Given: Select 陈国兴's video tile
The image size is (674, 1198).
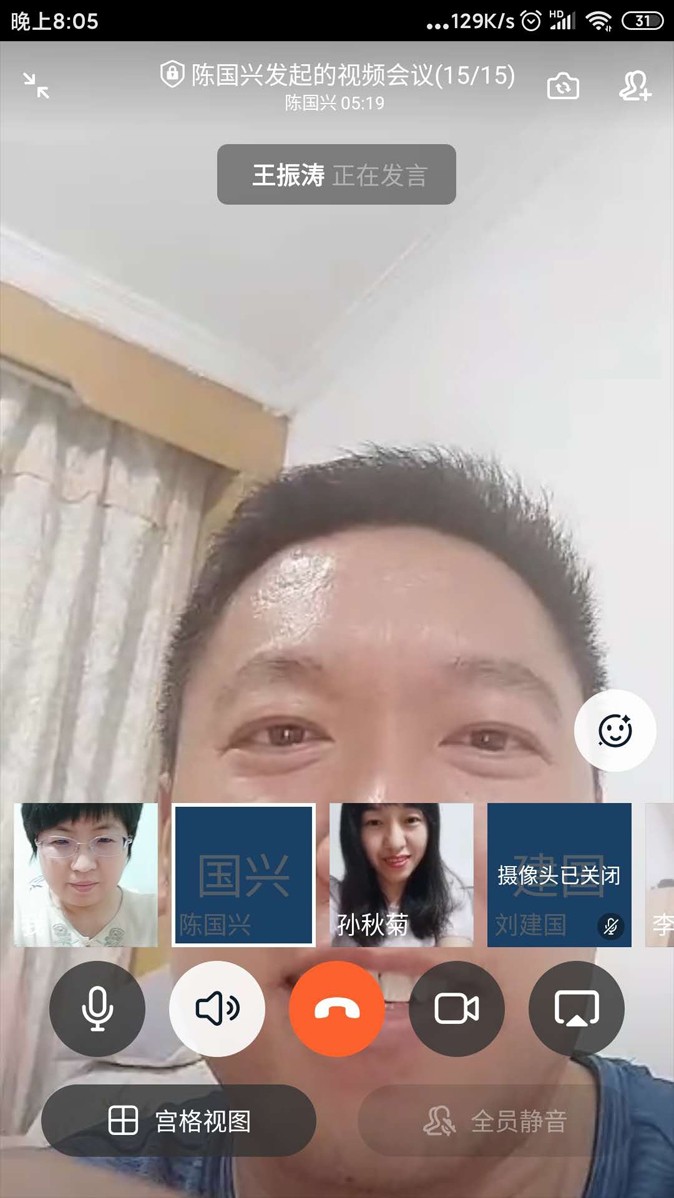Looking at the screenshot, I should click(x=244, y=874).
